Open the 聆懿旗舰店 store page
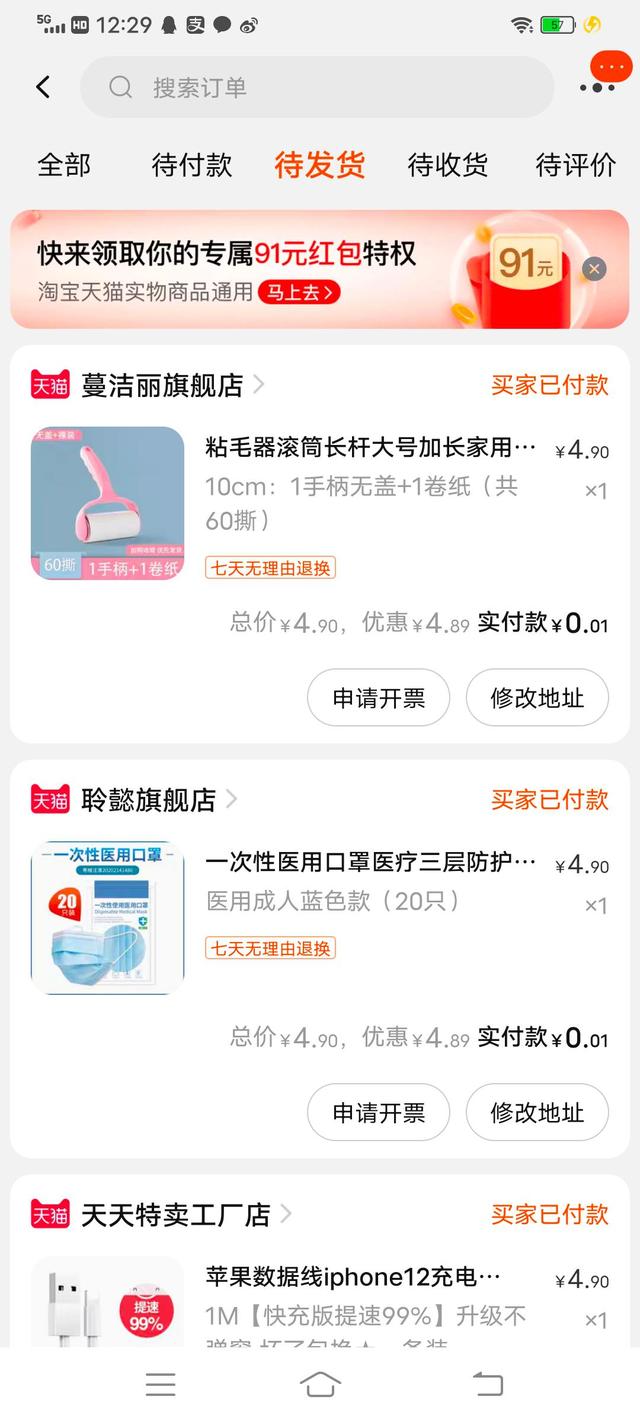 click(x=148, y=799)
